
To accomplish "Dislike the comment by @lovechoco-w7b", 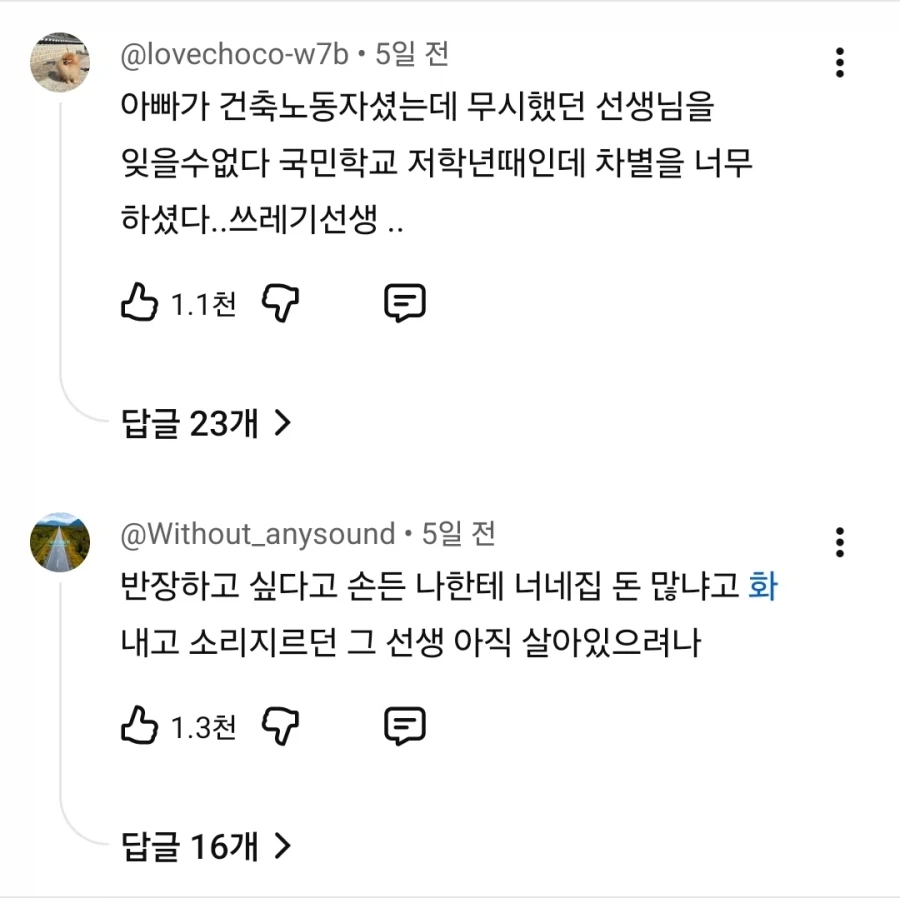I will coord(281,302).
